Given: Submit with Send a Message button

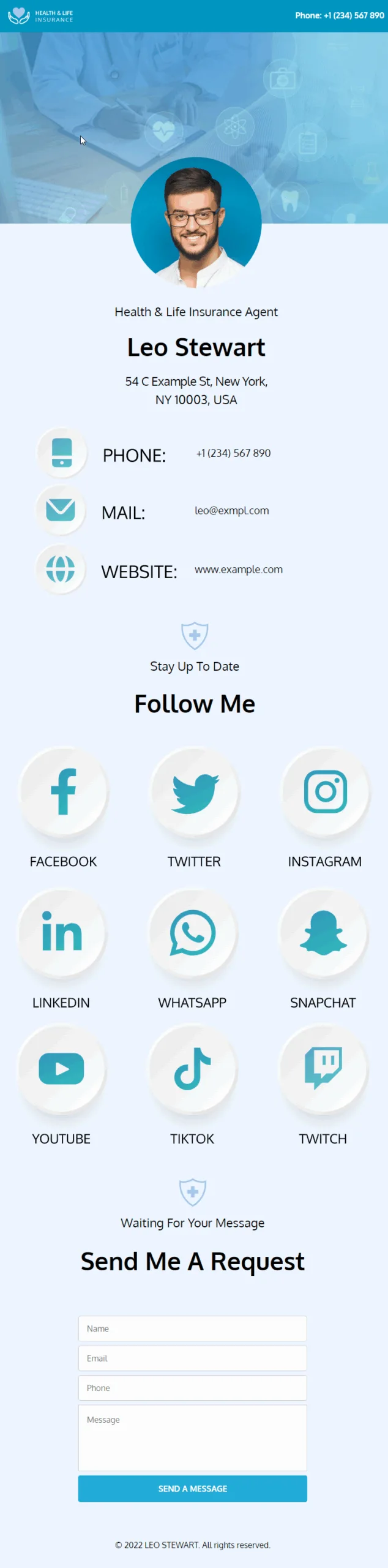Looking at the screenshot, I should pyautogui.click(x=192, y=1488).
